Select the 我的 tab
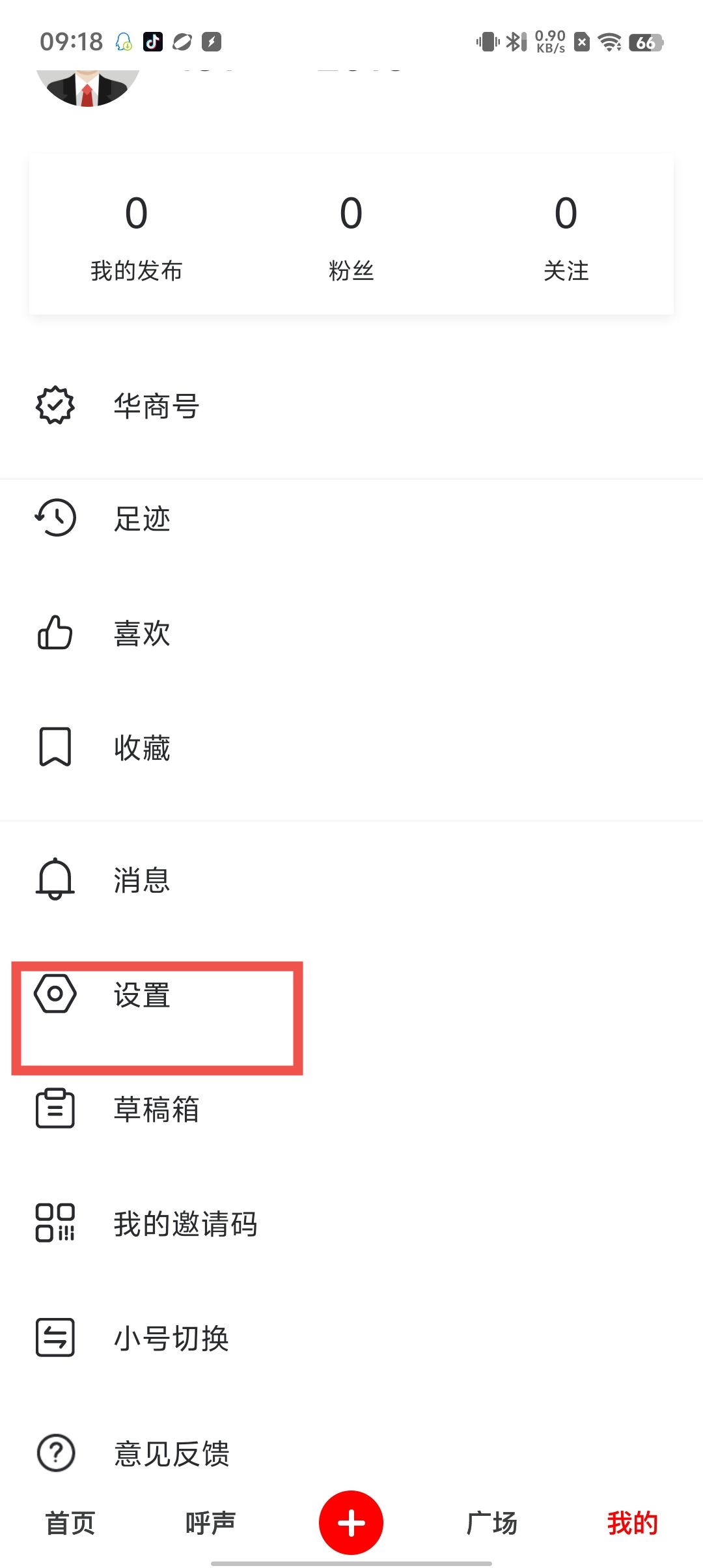The height and width of the screenshot is (1568, 703). [x=632, y=1524]
